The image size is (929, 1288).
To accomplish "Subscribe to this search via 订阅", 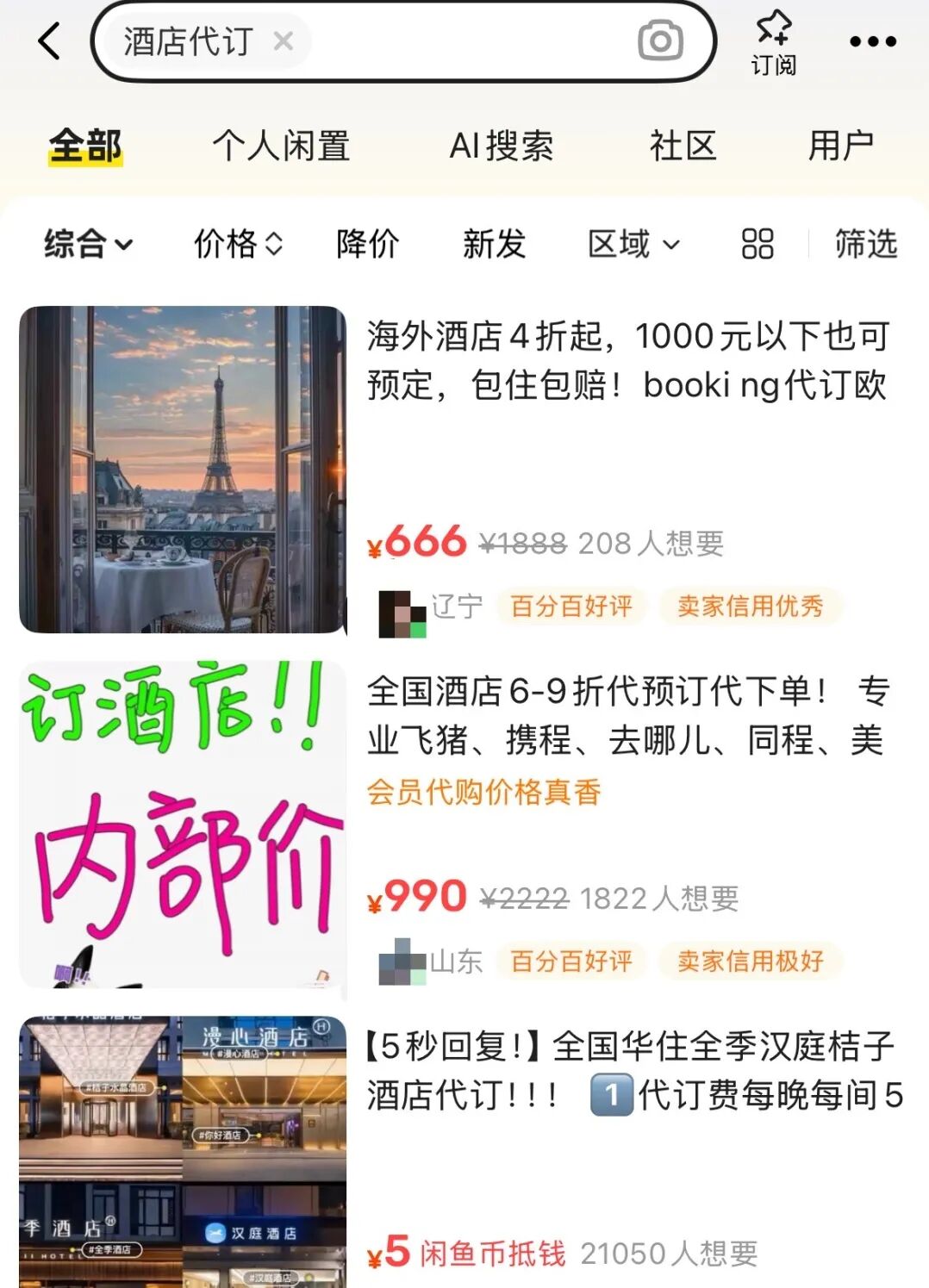I will 773,43.
